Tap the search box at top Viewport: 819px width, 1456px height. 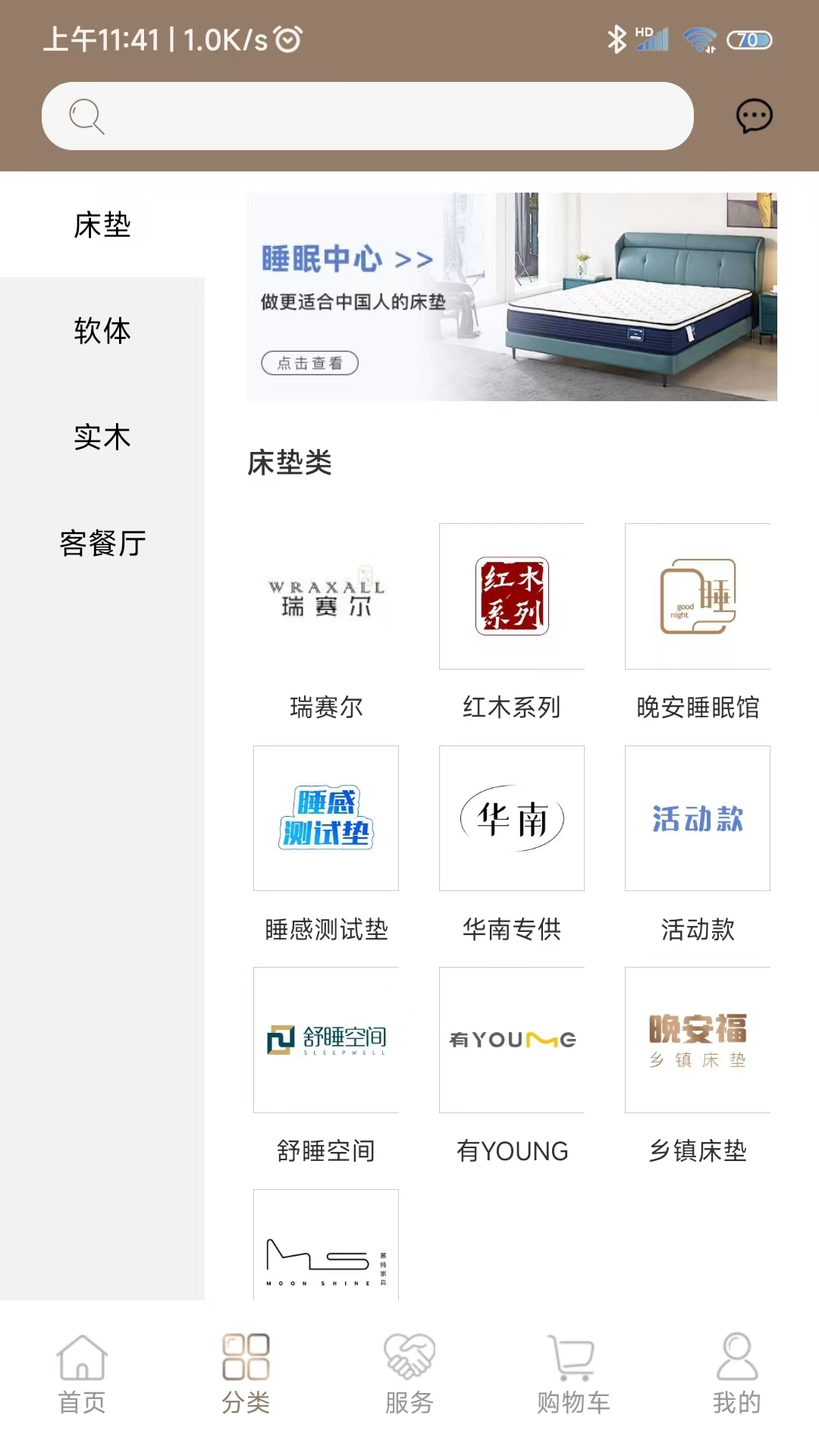(368, 116)
